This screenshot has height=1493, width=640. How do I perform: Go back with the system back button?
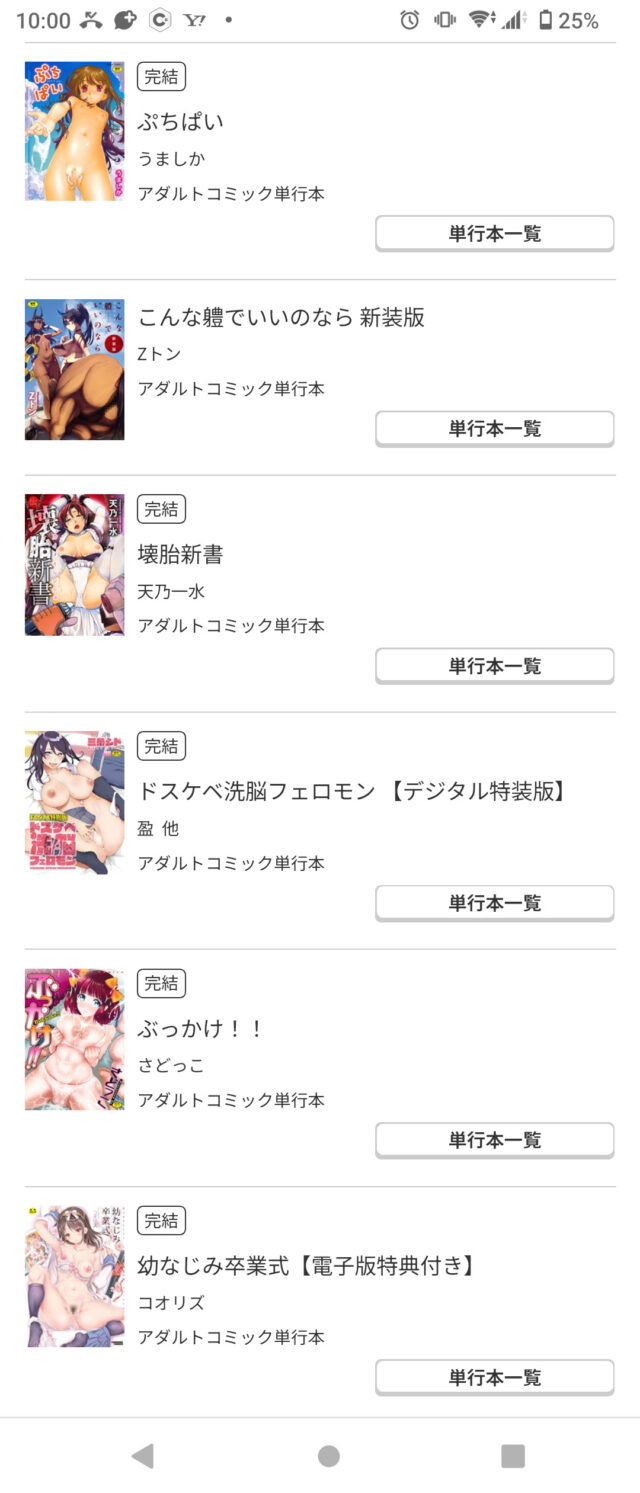[x=143, y=1456]
